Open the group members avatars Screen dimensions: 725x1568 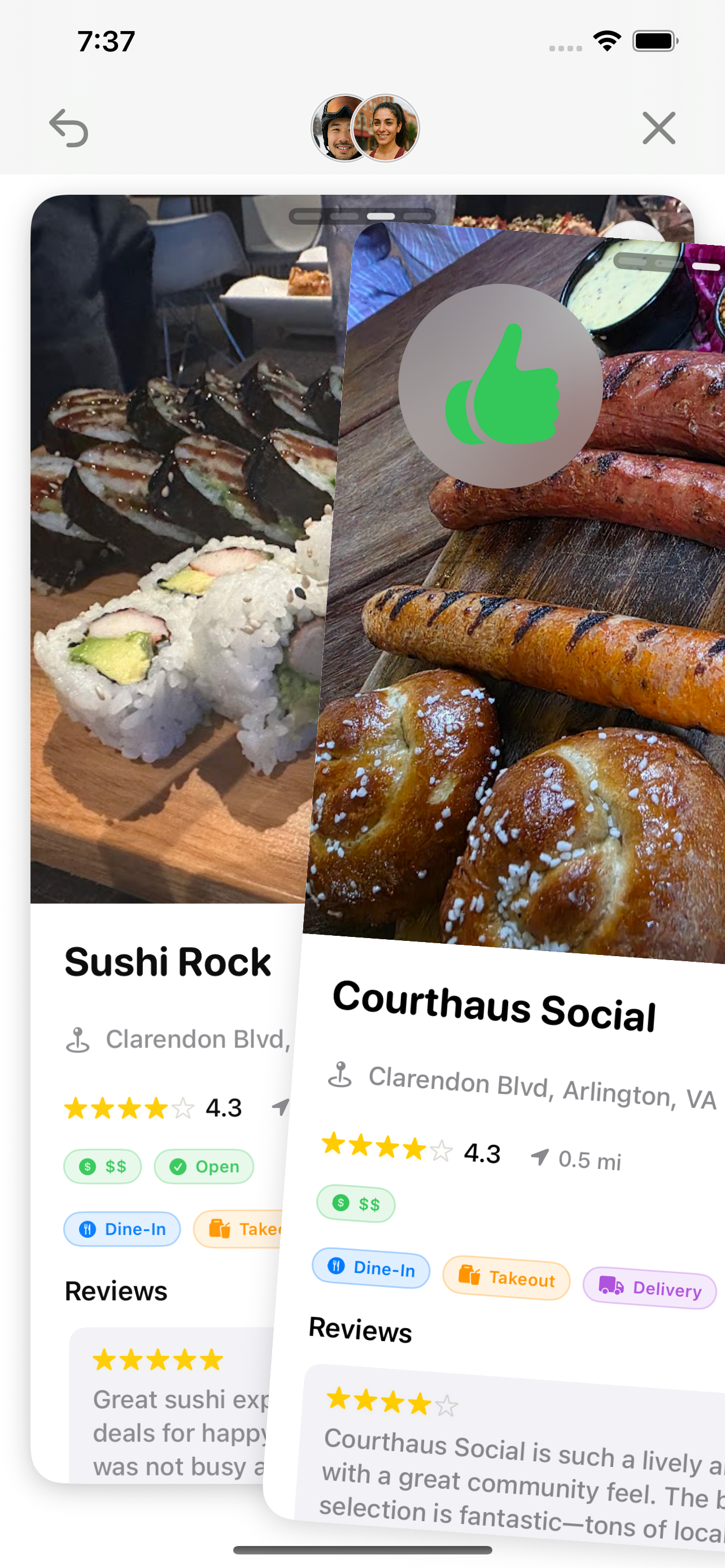point(365,128)
